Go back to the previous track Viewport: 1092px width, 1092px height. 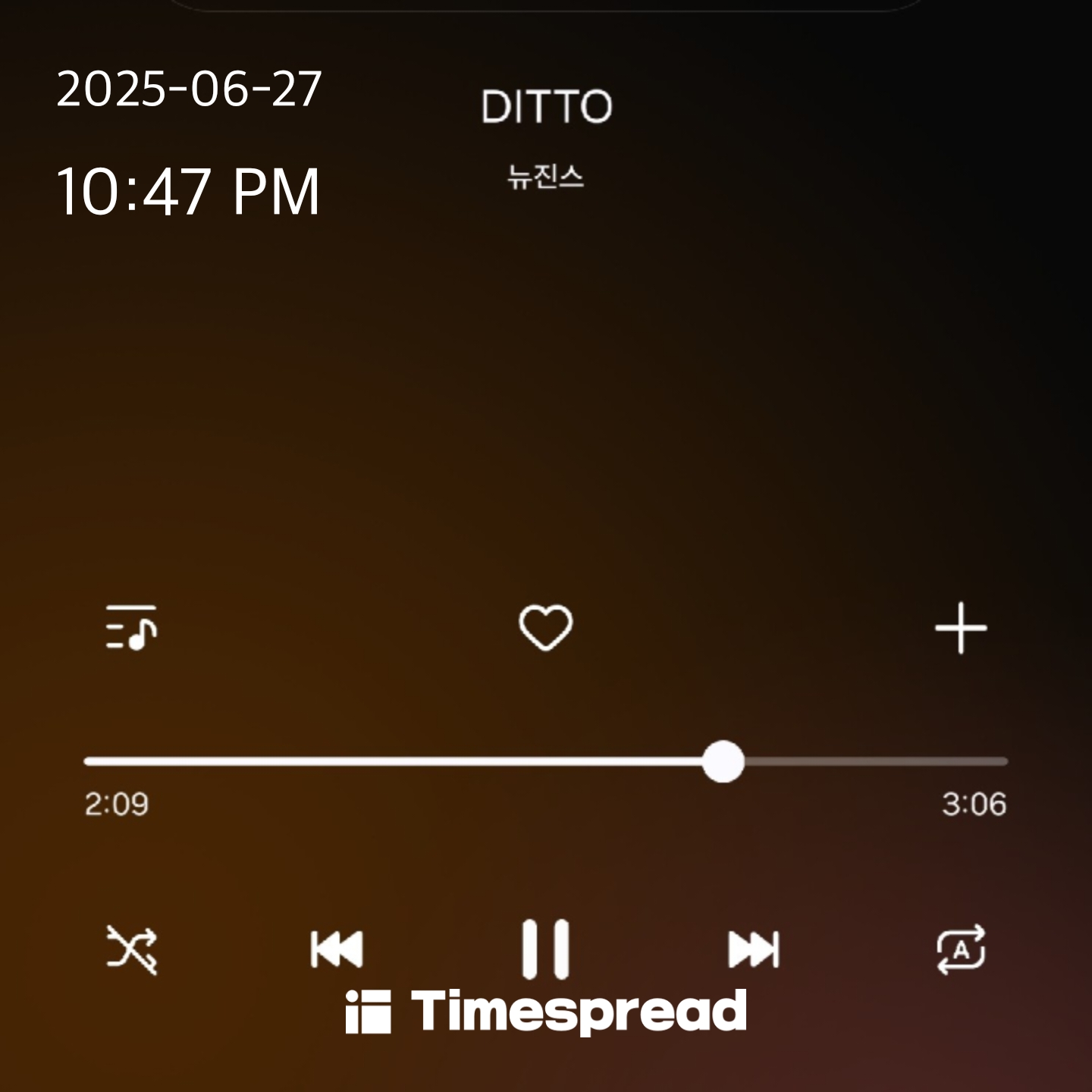(x=337, y=949)
